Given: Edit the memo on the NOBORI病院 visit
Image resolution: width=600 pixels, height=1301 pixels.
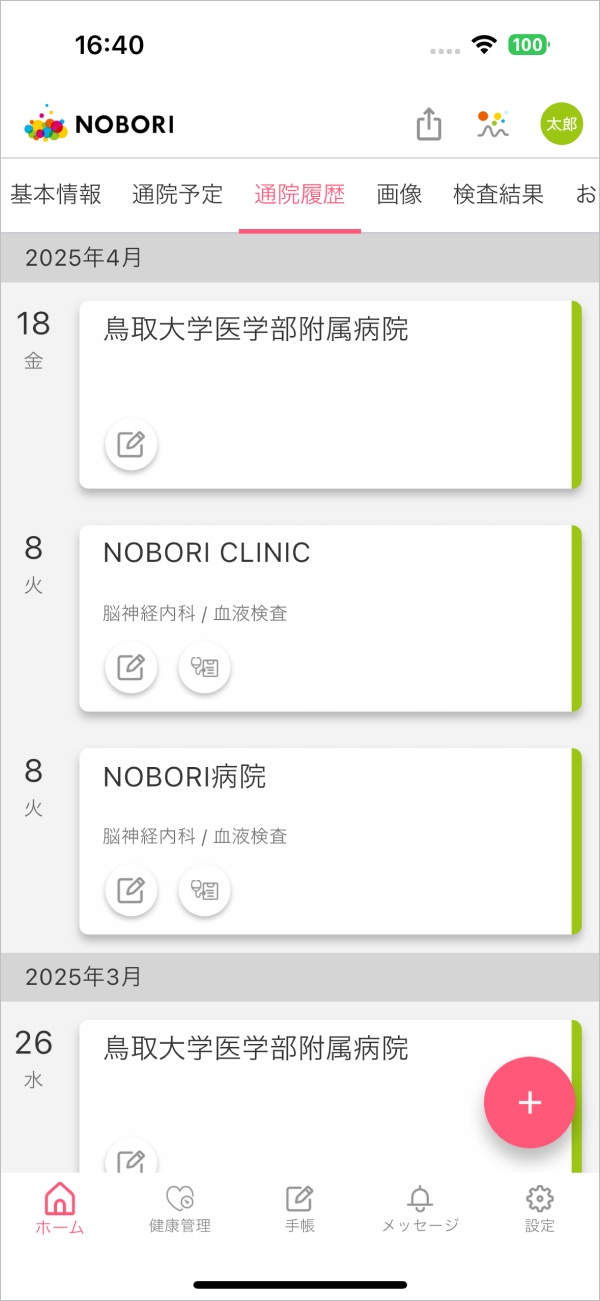Looking at the screenshot, I should point(131,890).
